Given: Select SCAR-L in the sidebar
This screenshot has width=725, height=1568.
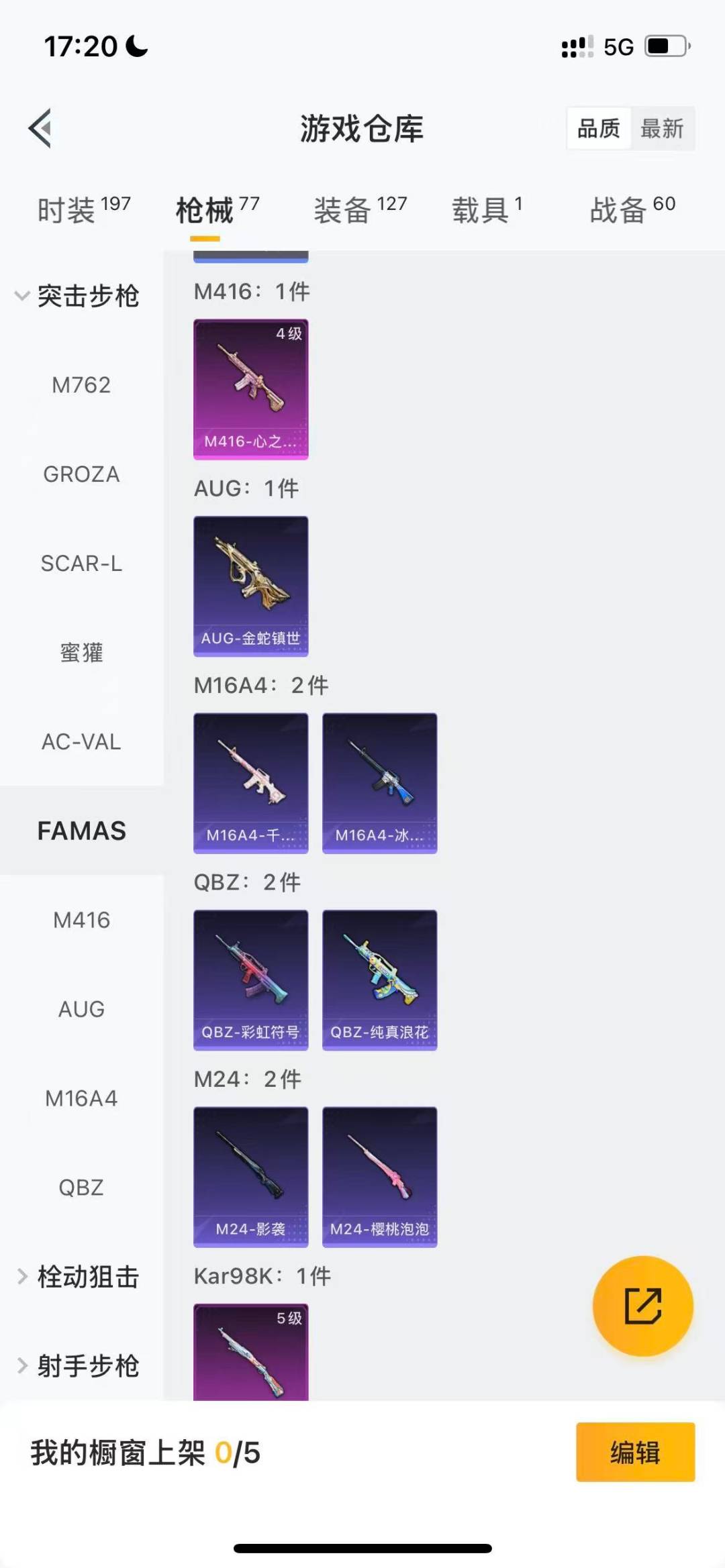Looking at the screenshot, I should [x=81, y=564].
